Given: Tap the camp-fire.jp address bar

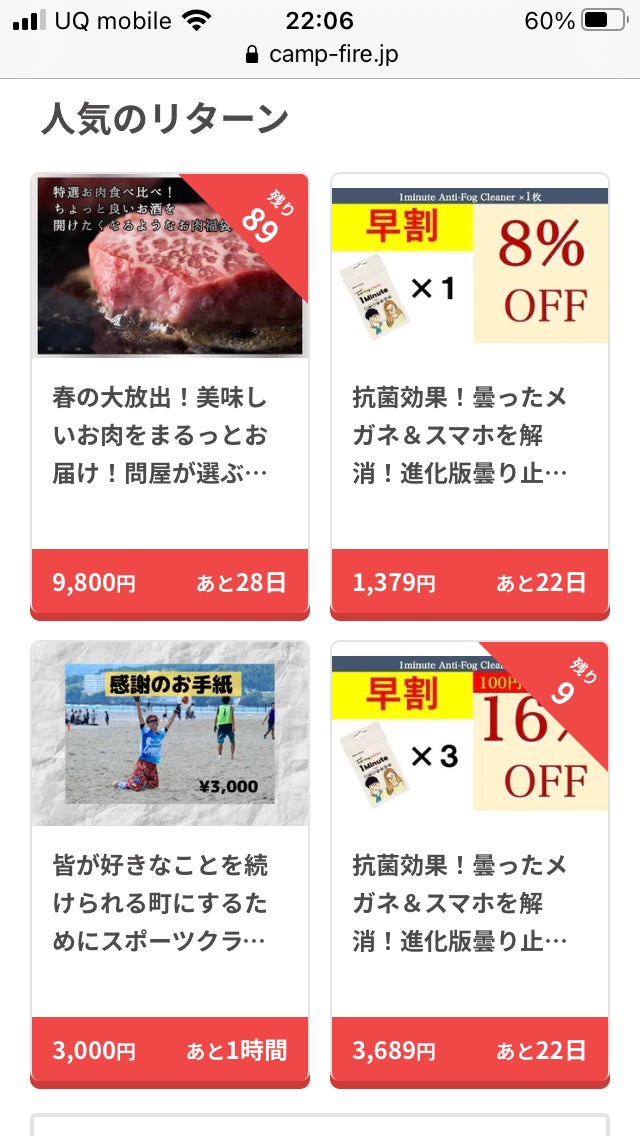Looking at the screenshot, I should (x=322, y=54).
